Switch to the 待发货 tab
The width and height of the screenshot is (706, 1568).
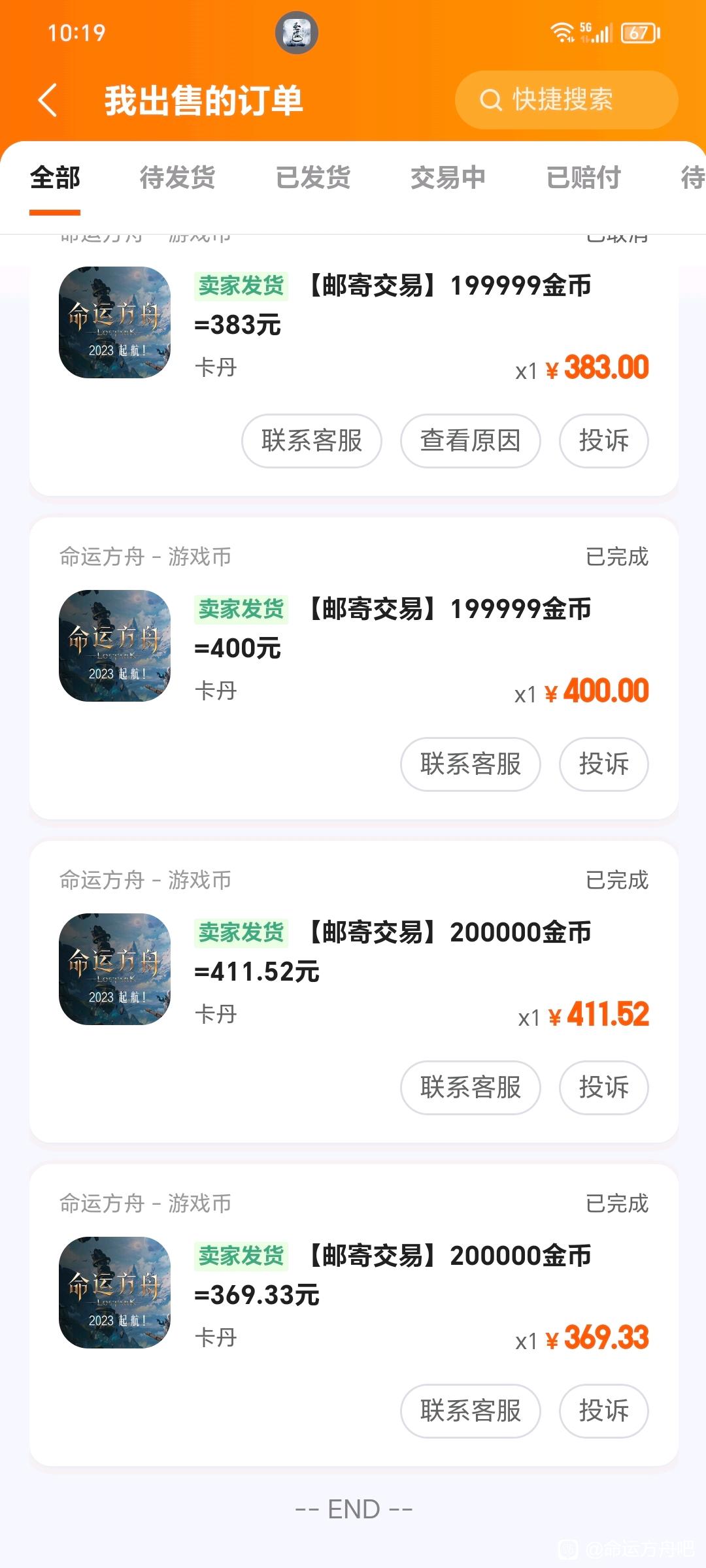point(177,178)
